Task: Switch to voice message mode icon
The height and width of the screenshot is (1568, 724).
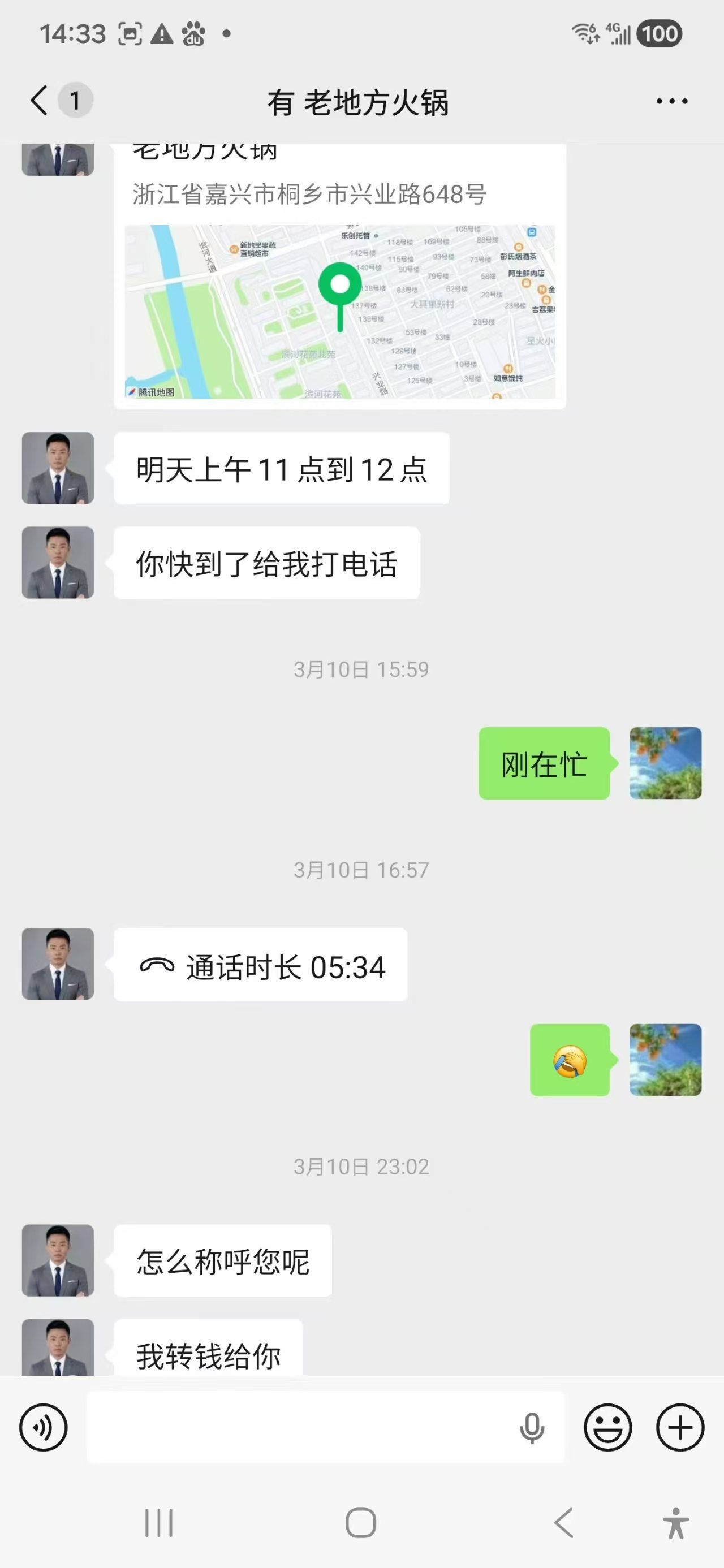Action: (42, 1427)
